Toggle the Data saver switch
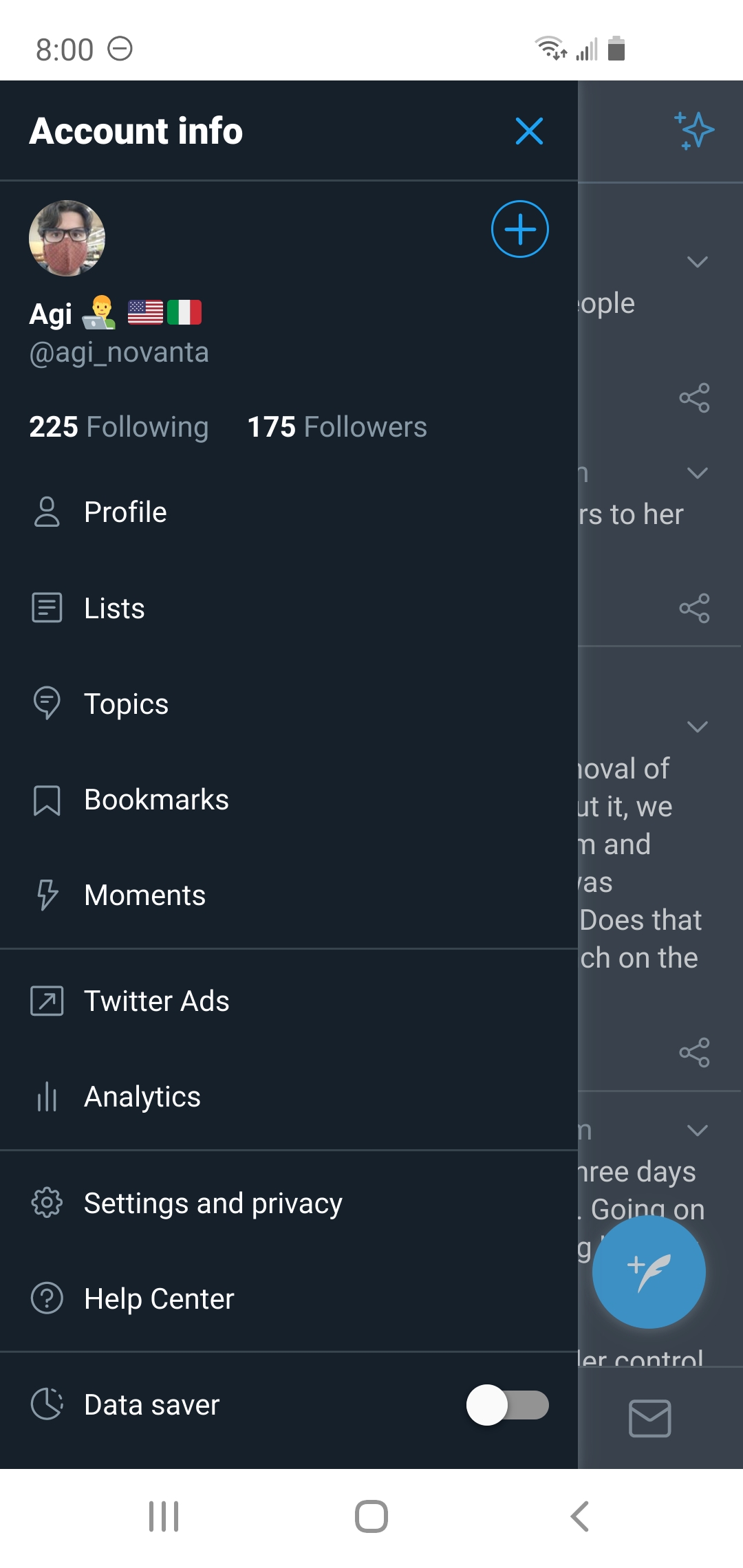743x1568 pixels. 507,1405
